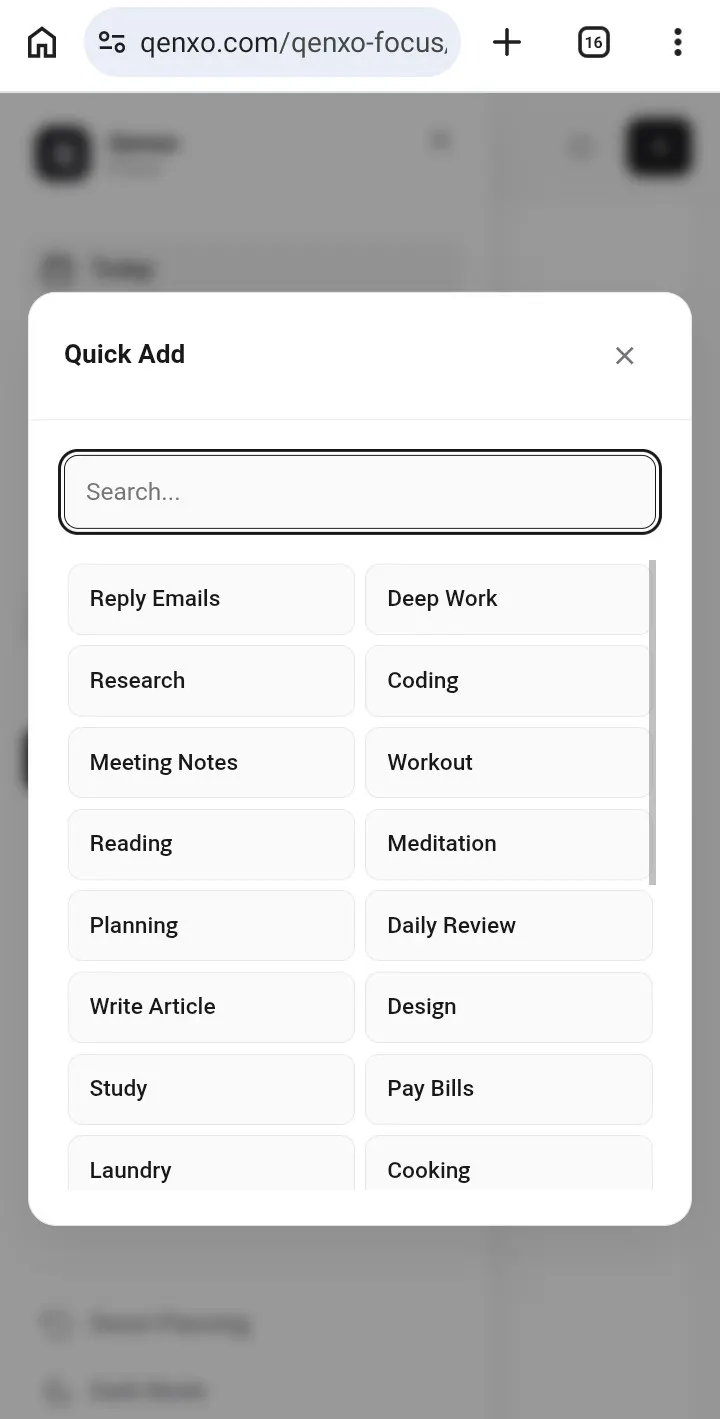
Task: Open the browser overflow menu
Action: 678,42
